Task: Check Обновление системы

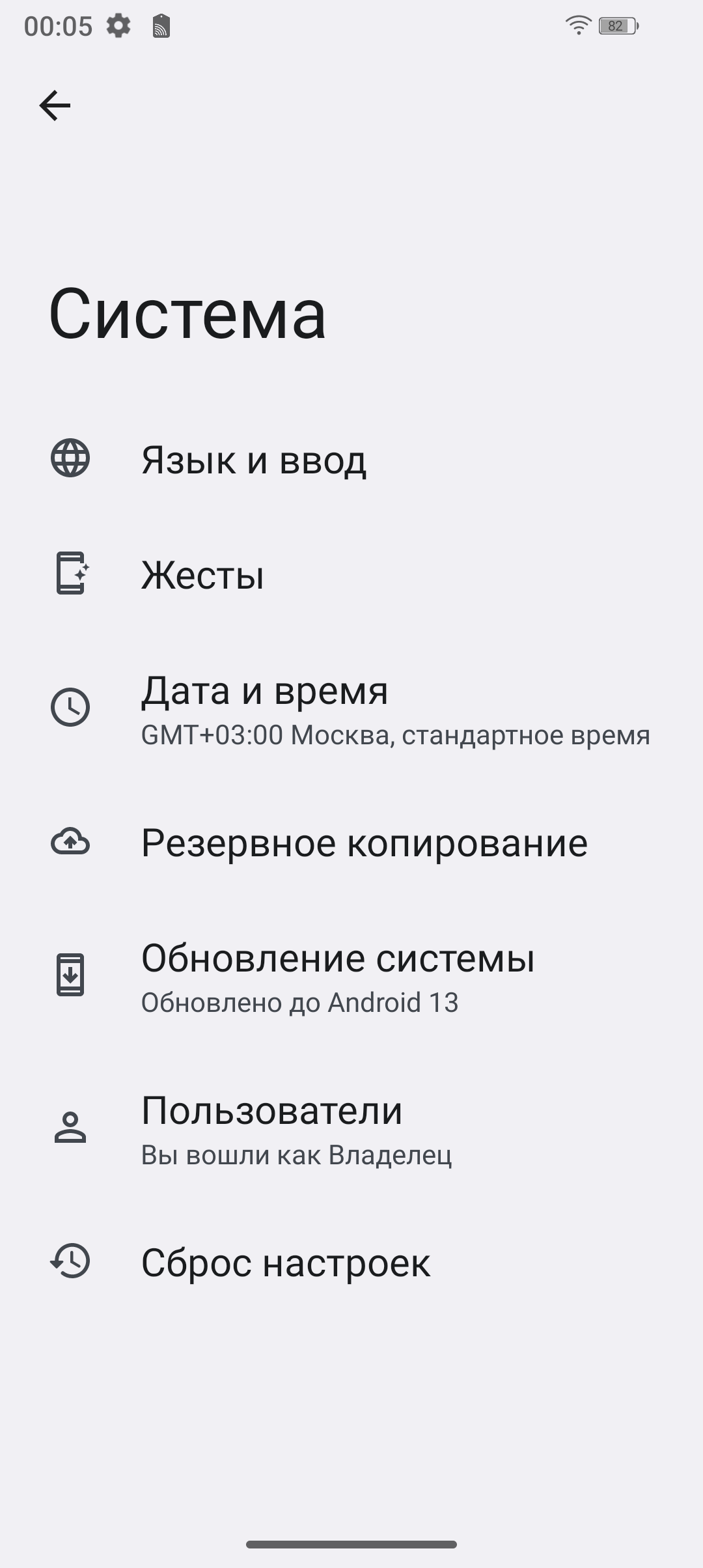Action: (x=351, y=976)
